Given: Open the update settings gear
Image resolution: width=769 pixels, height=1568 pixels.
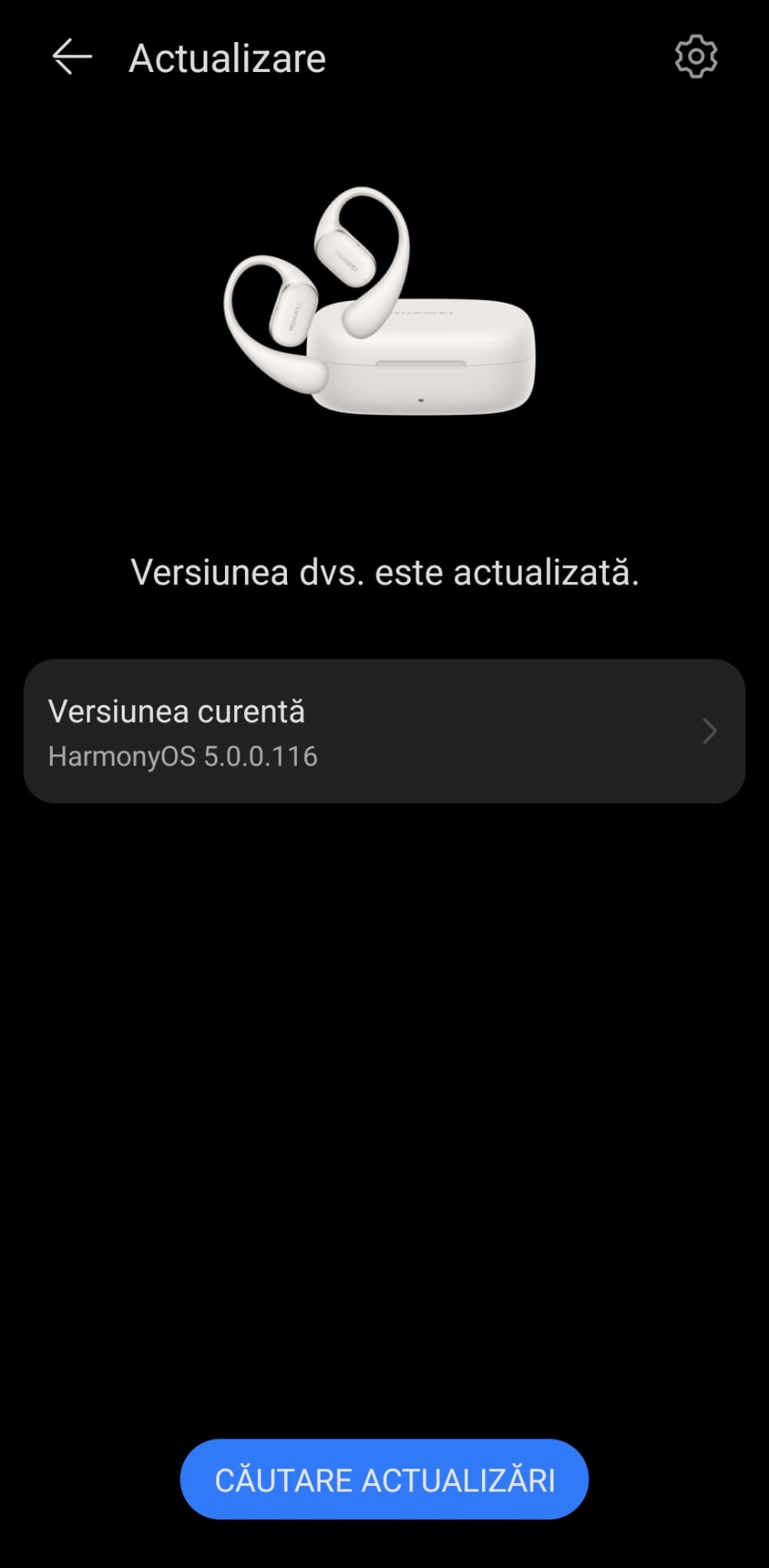Looking at the screenshot, I should (x=696, y=57).
